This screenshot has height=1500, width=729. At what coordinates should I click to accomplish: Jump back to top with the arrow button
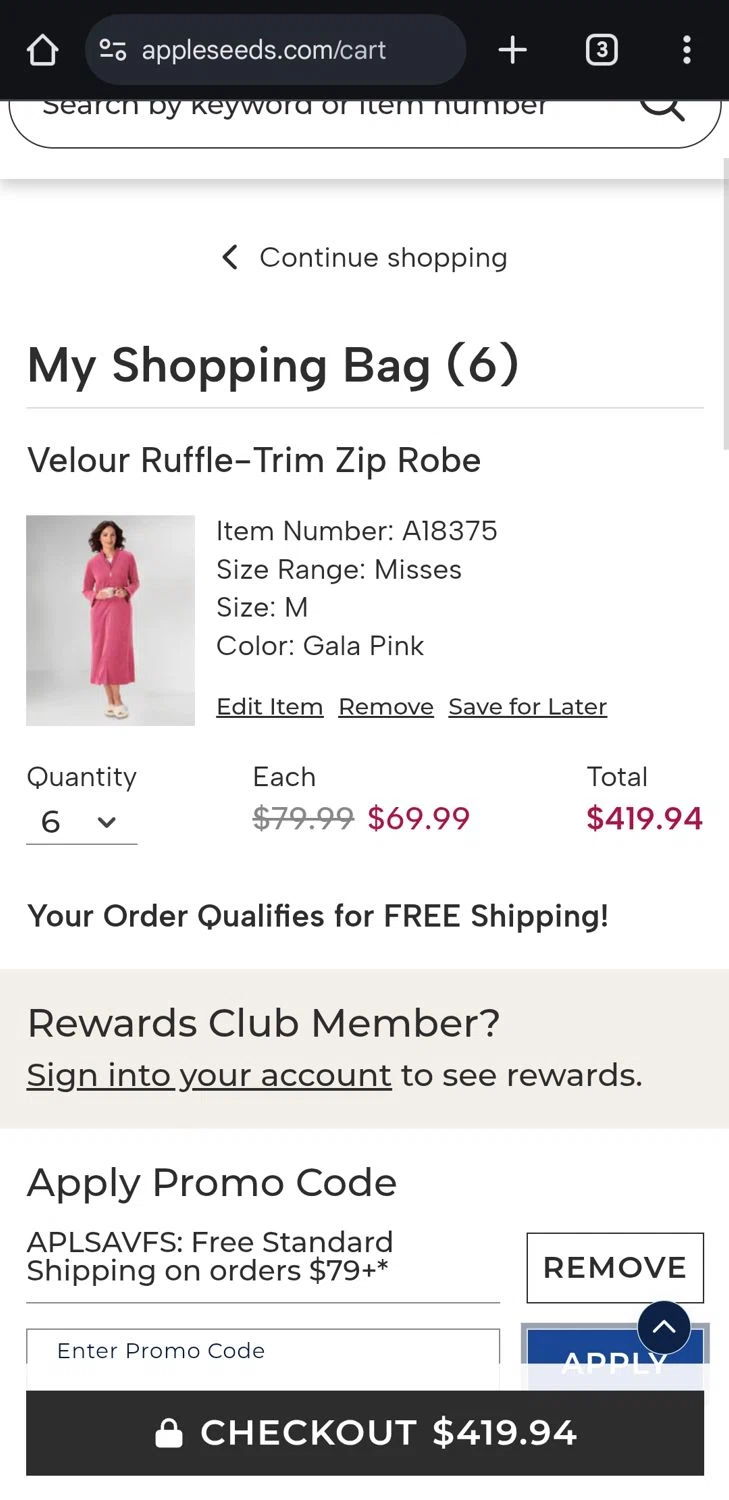tap(664, 1328)
